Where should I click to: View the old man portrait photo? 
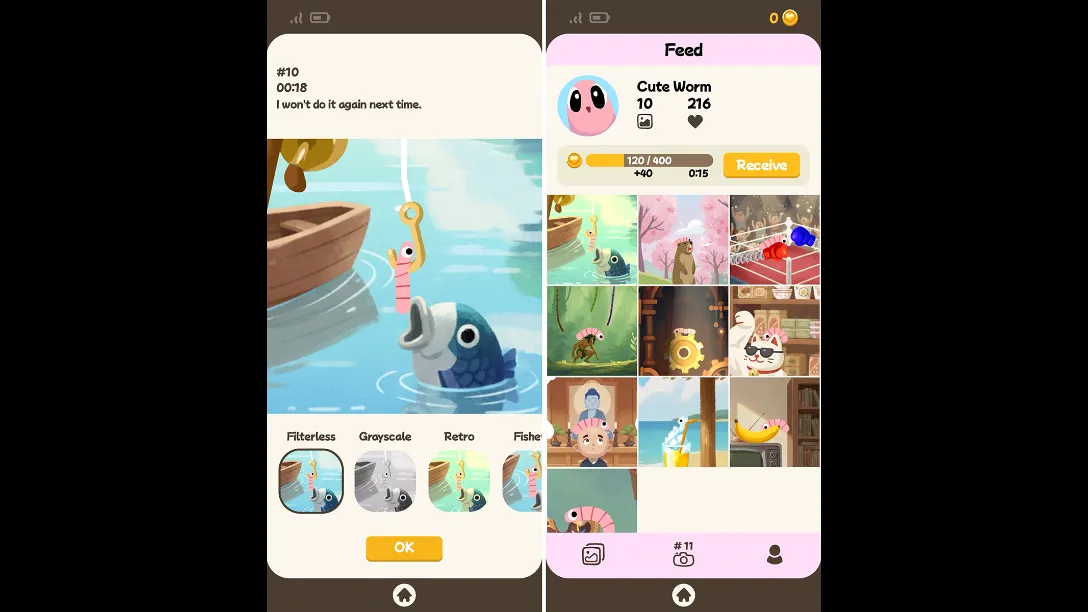click(592, 422)
